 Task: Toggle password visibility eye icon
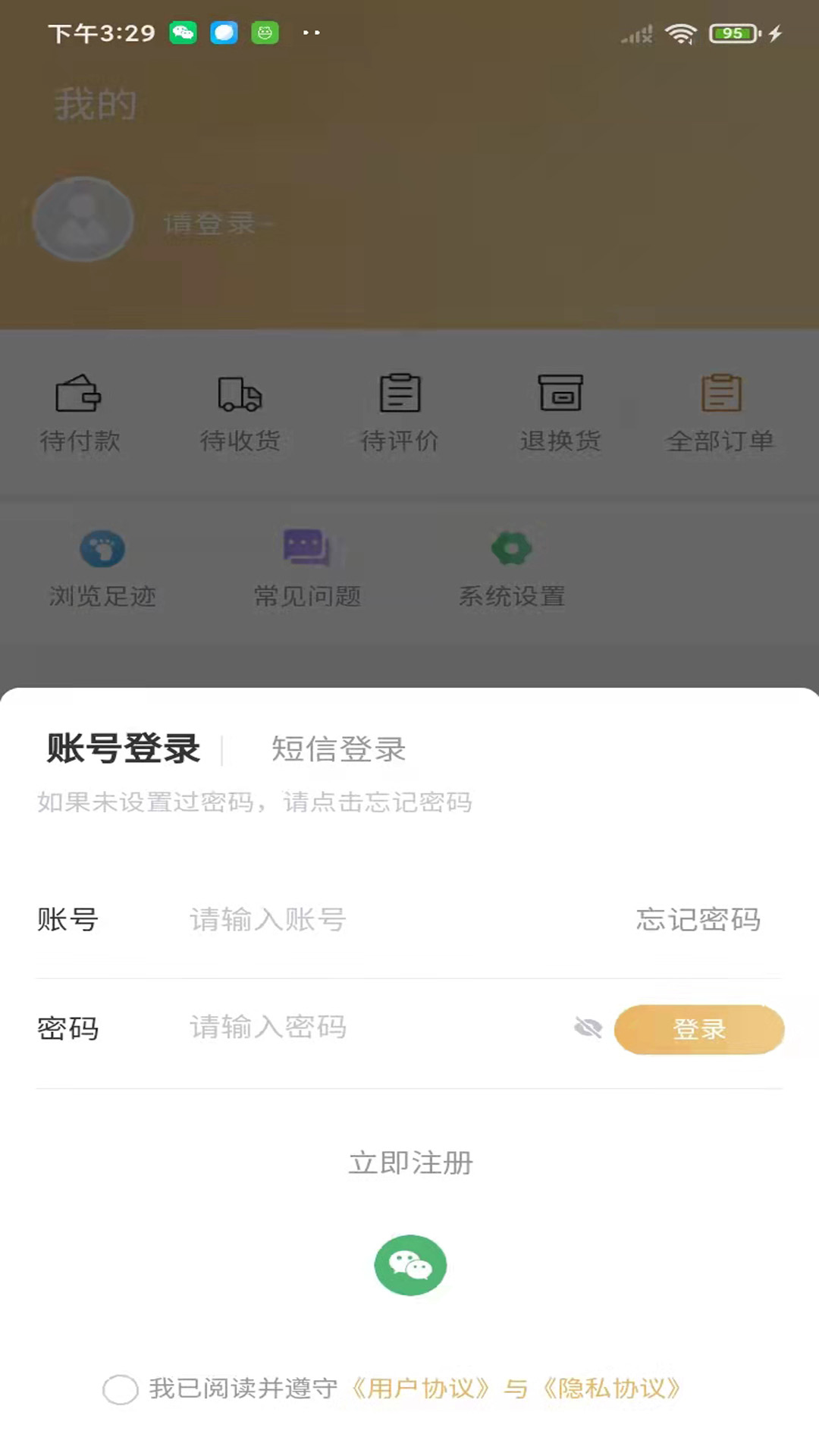click(x=588, y=1028)
